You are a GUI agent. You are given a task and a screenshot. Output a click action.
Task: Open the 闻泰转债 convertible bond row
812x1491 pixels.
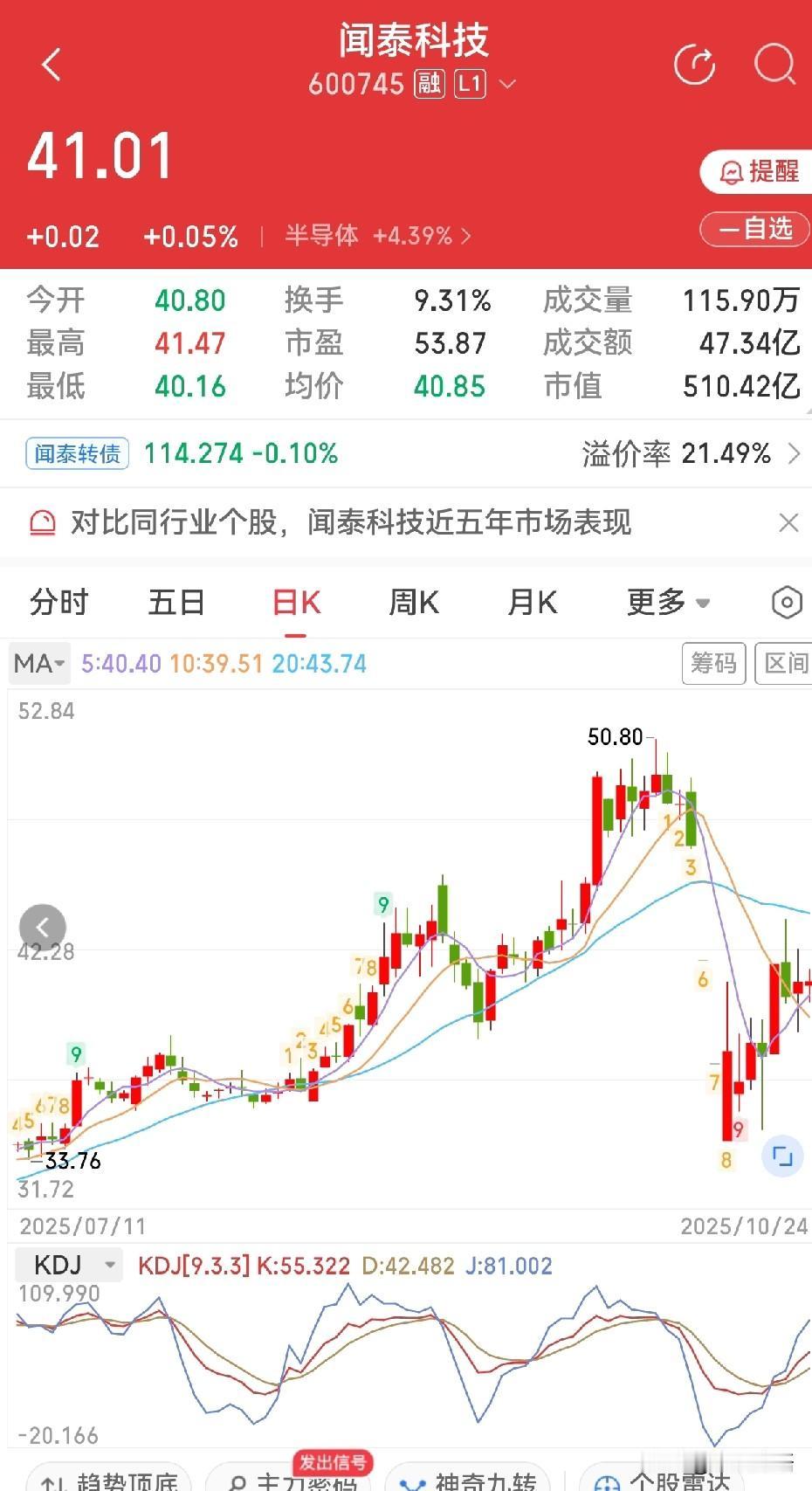pos(406,453)
